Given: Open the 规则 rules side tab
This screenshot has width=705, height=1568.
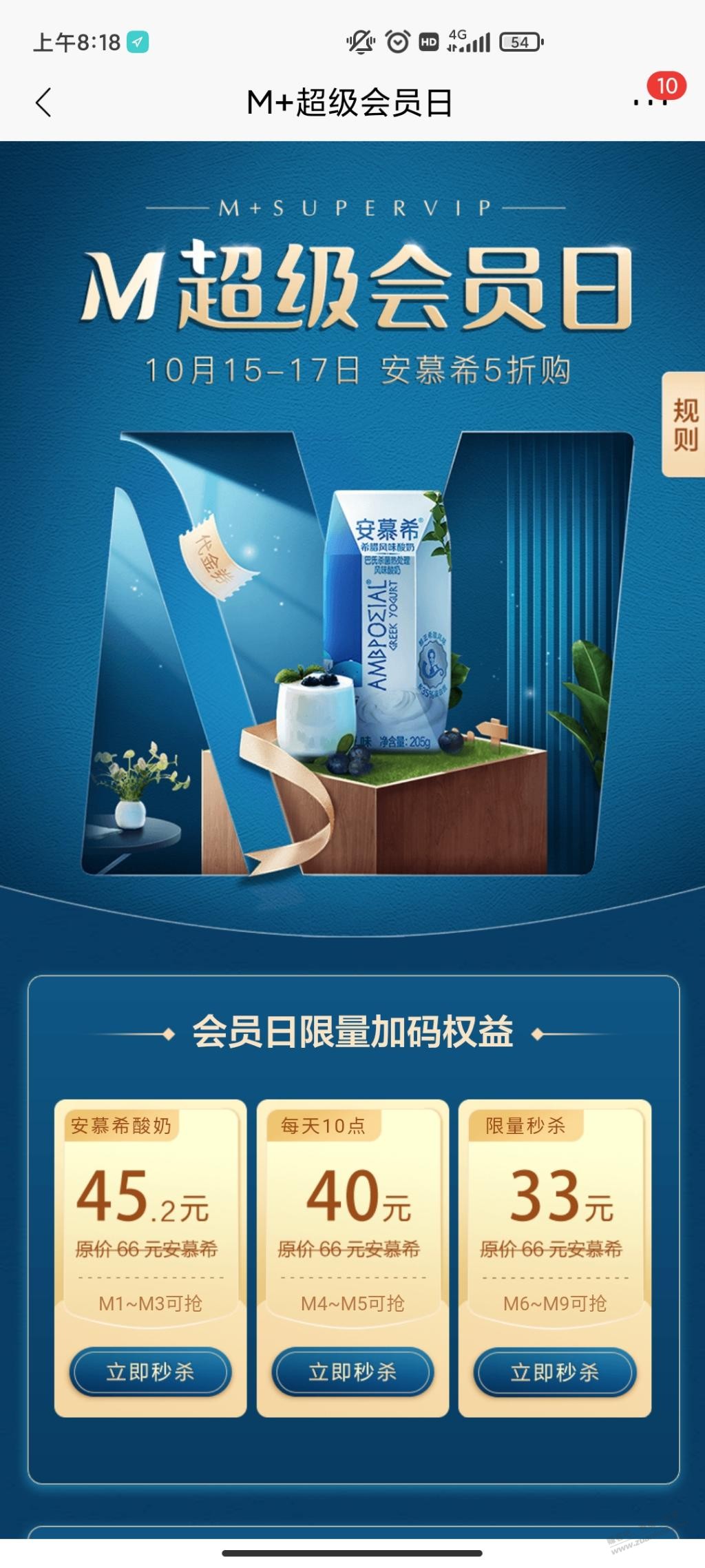Looking at the screenshot, I should pyautogui.click(x=684, y=424).
